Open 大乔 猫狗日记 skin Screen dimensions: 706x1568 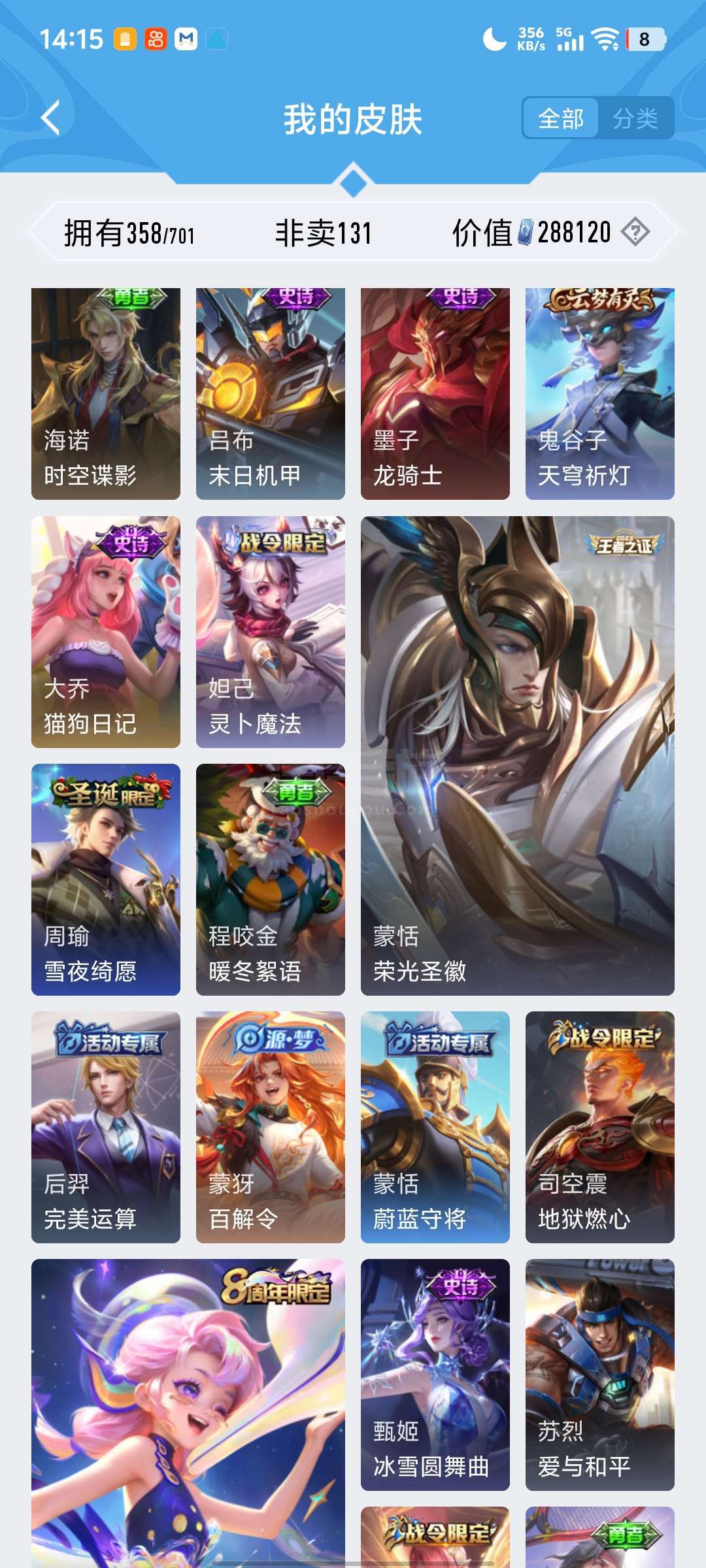[x=106, y=632]
